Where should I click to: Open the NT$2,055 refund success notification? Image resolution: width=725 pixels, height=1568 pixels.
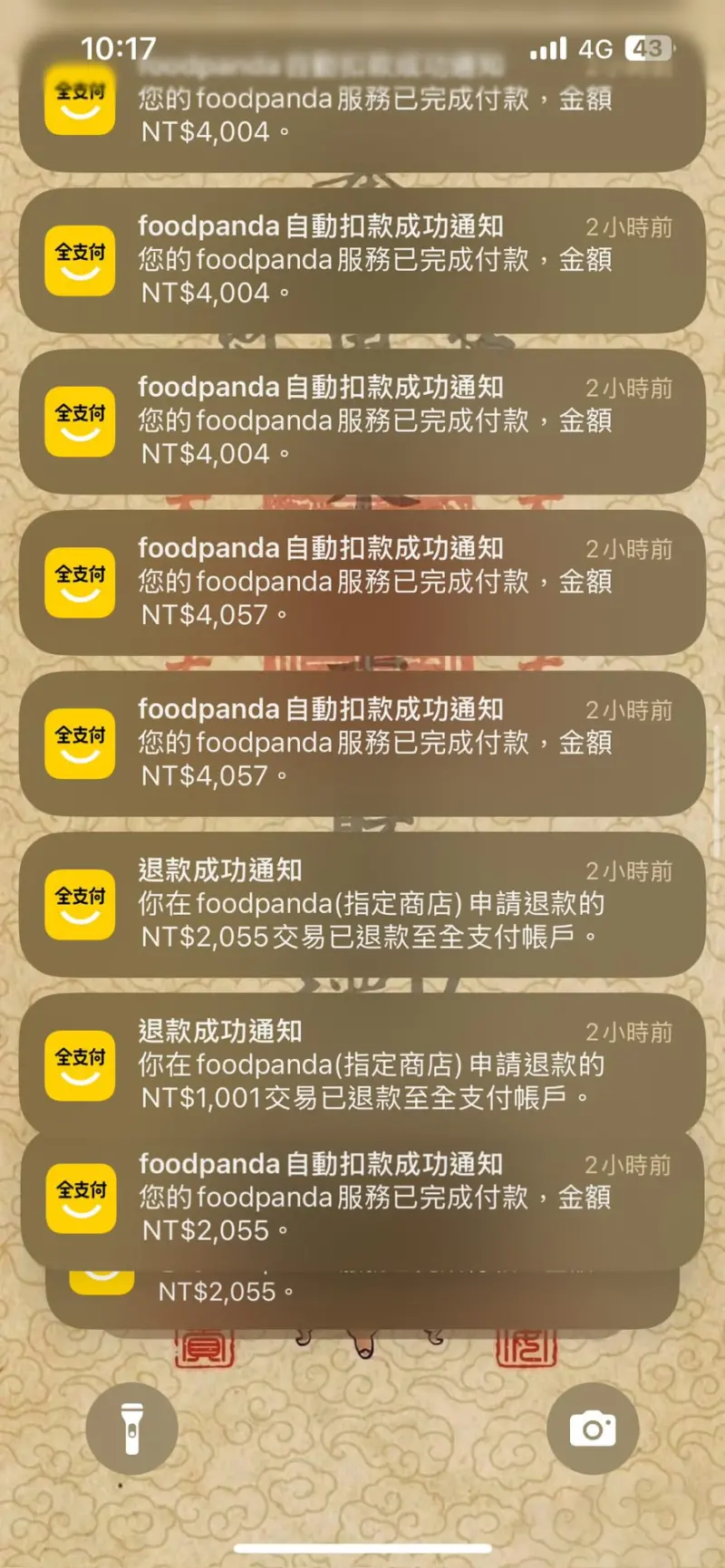(362, 904)
